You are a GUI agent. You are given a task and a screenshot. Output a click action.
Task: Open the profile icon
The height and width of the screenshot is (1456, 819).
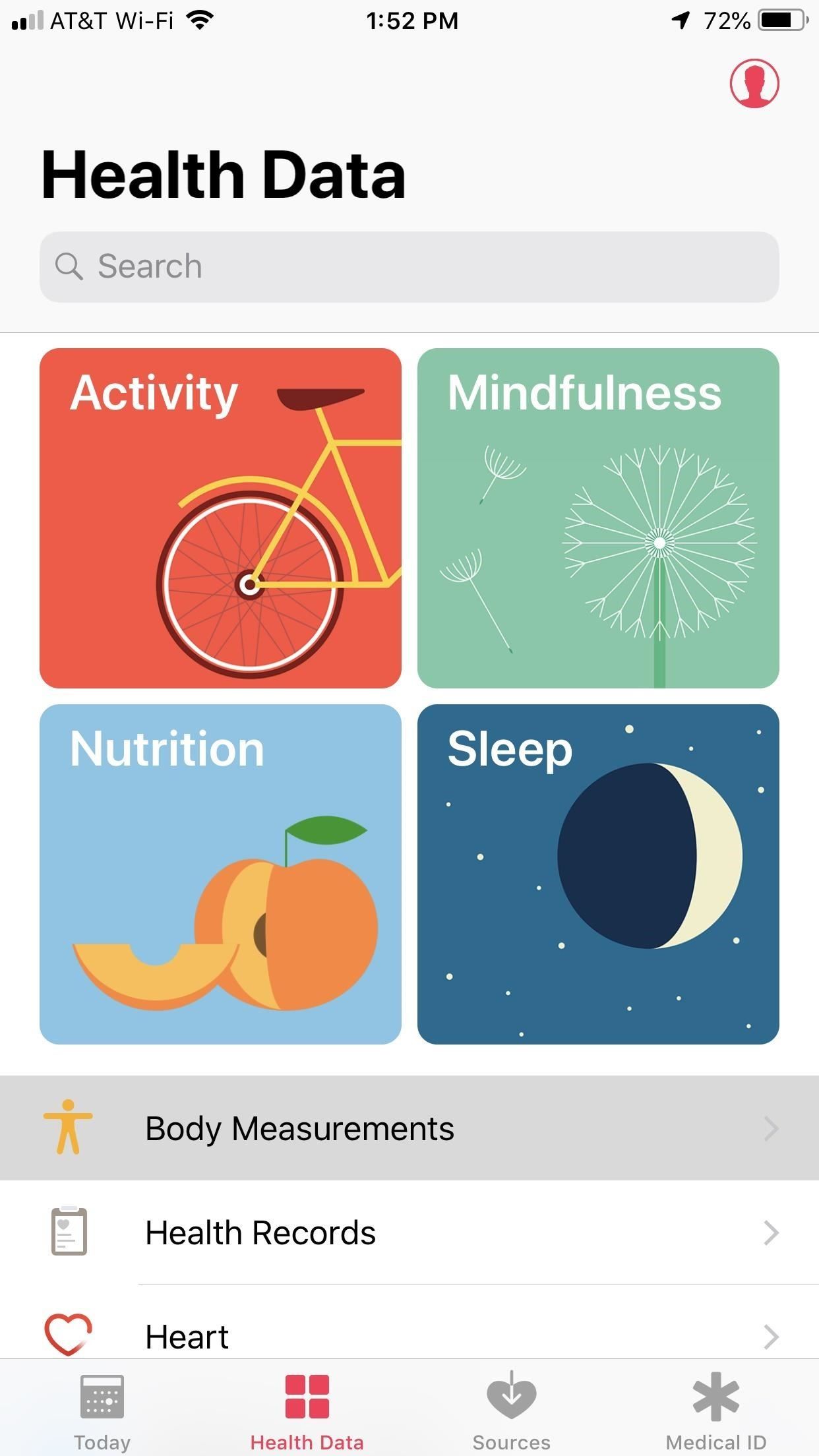[754, 83]
